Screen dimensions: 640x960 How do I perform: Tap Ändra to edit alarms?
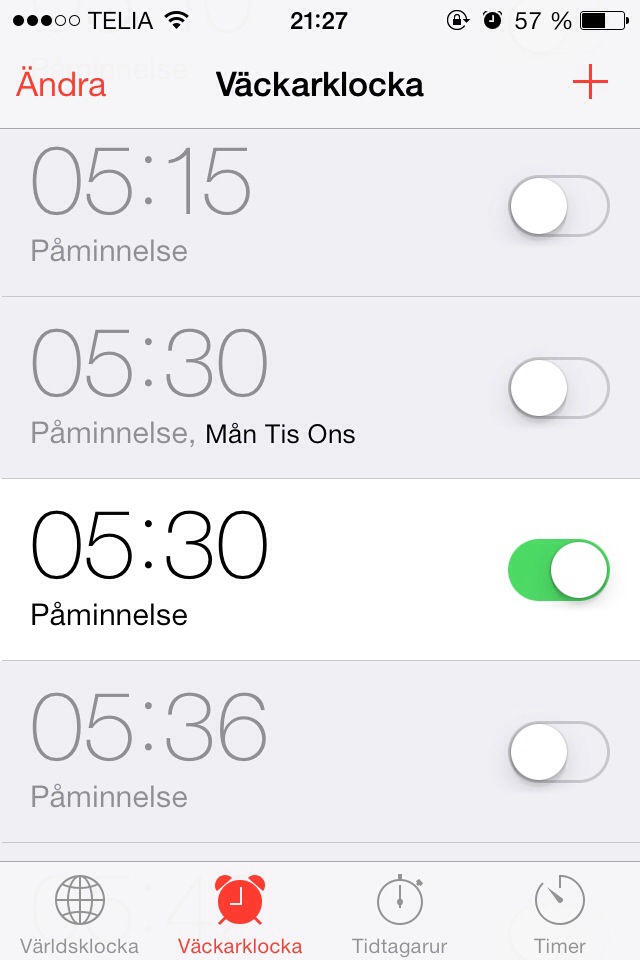pos(61,84)
